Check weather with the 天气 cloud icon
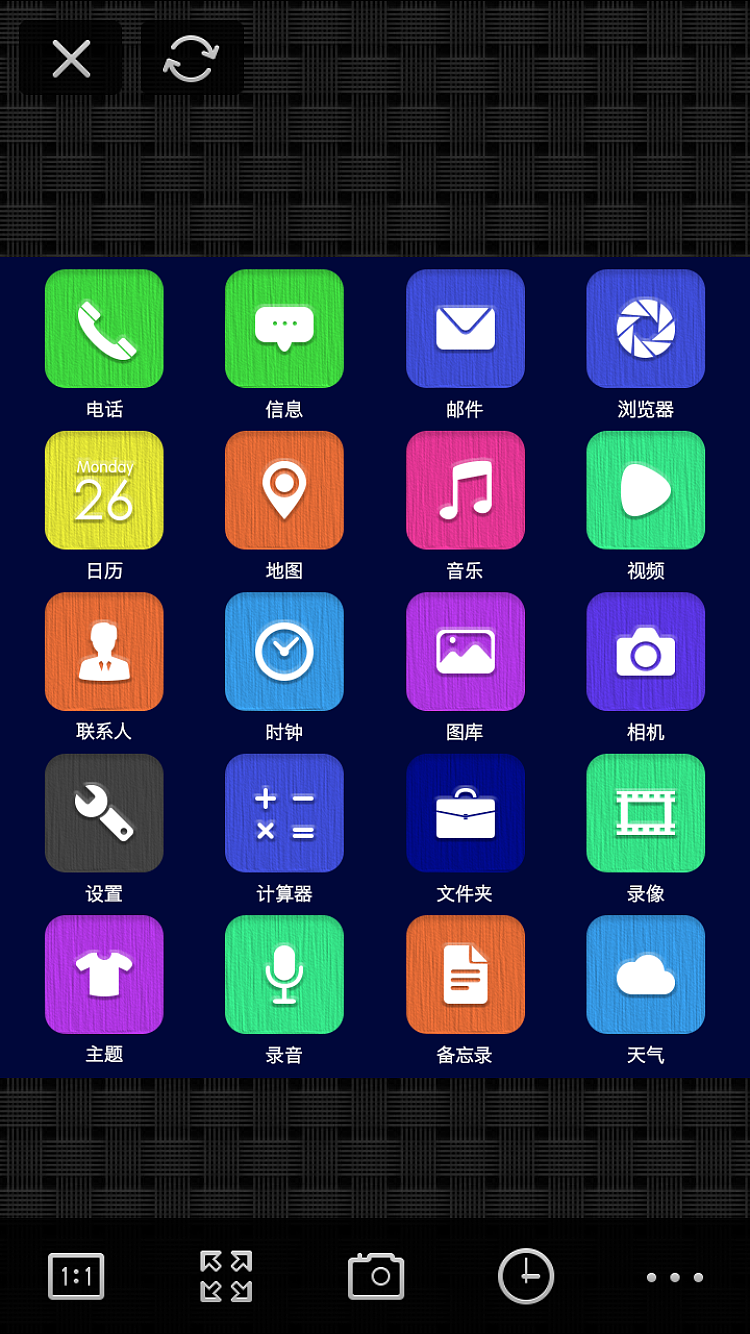Image resolution: width=750 pixels, height=1334 pixels. (x=645, y=974)
